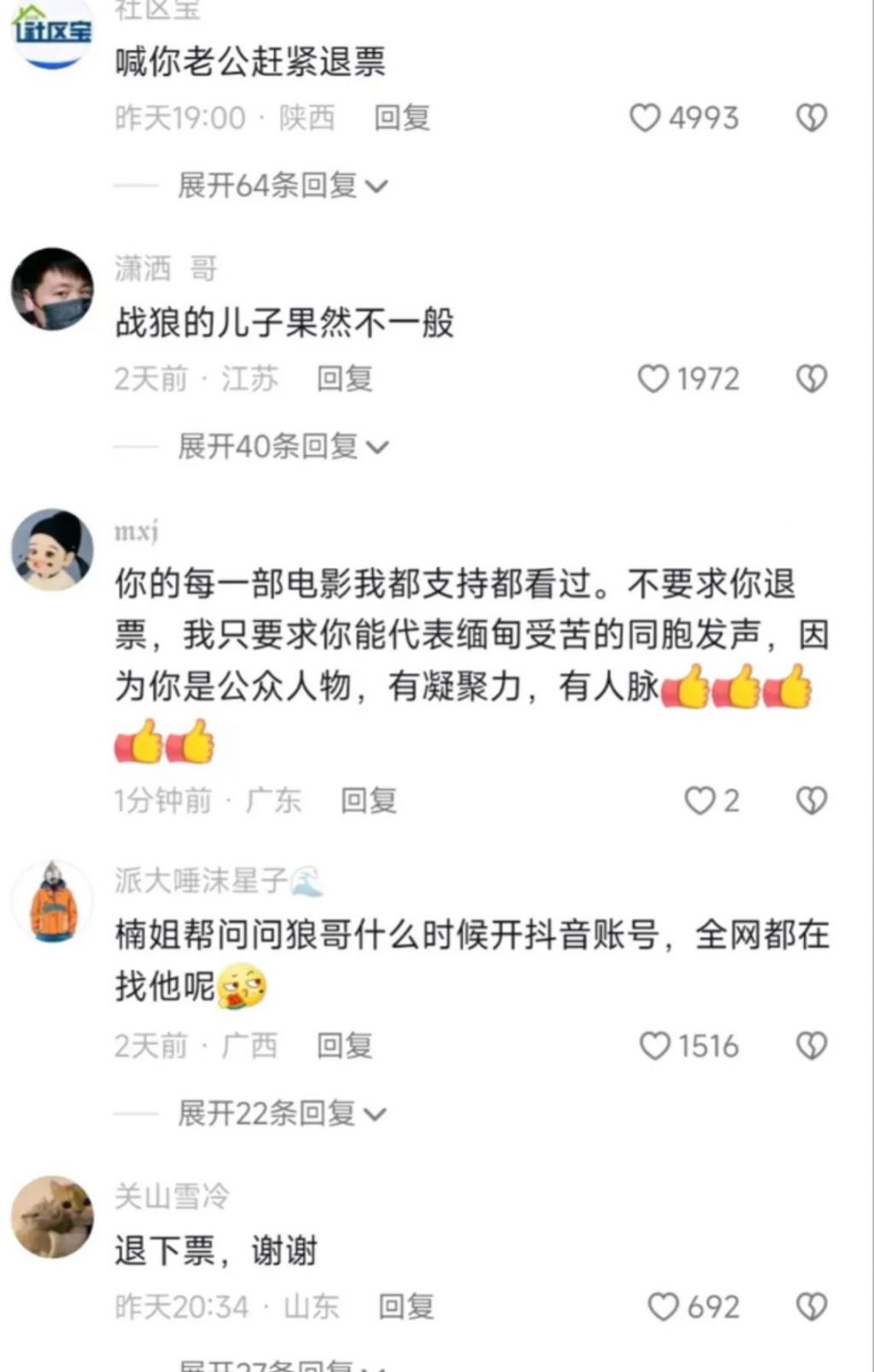Image resolution: width=874 pixels, height=1372 pixels.
Task: Expand 40 replies under 潇洒哥's comment
Action: 282,446
